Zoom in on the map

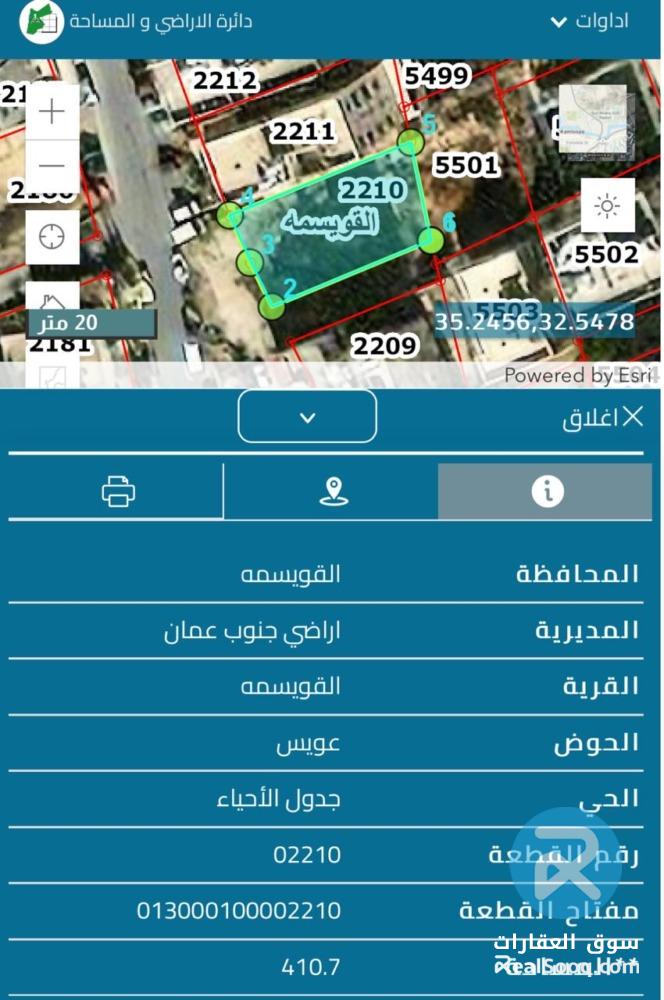[51, 111]
